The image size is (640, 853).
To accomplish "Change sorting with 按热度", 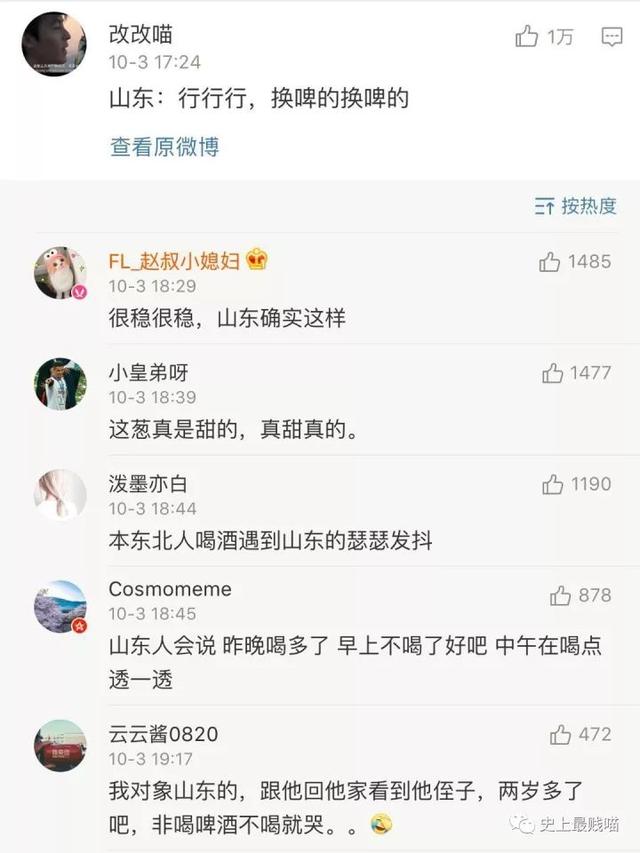I will coord(576,206).
